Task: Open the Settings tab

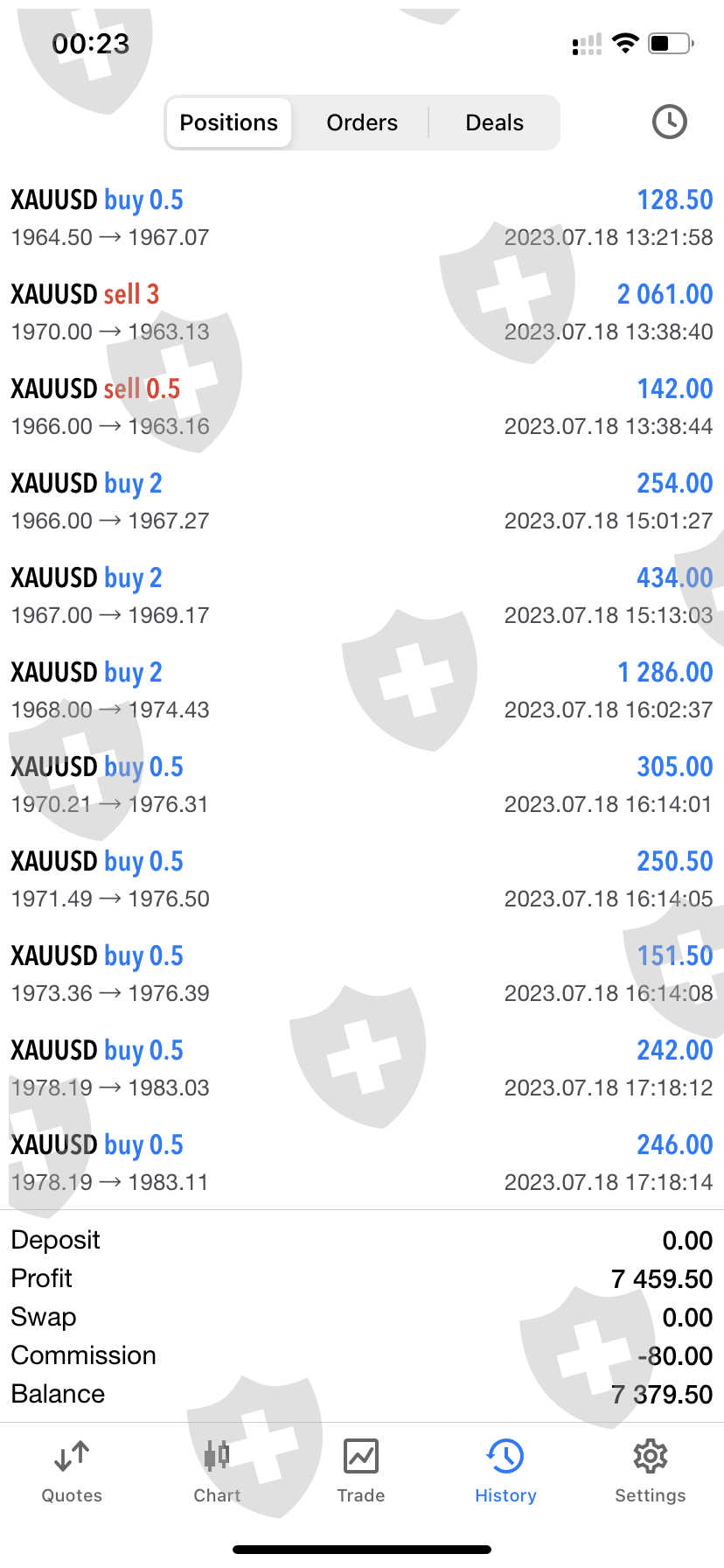Action: point(650,1471)
